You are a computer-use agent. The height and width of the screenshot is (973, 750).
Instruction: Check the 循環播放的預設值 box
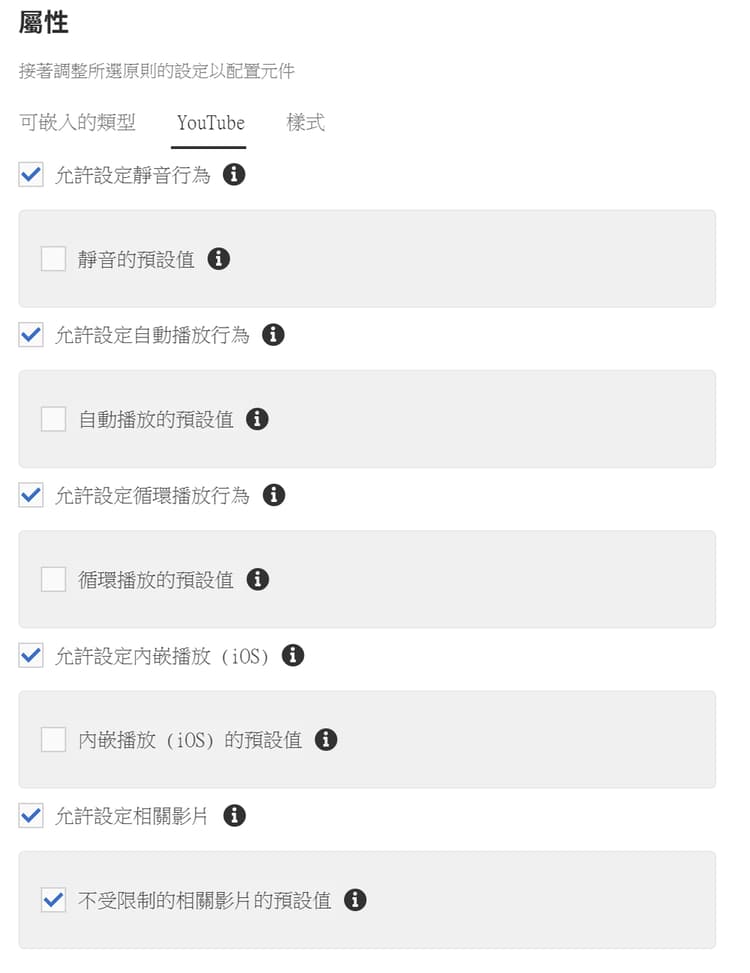point(53,578)
